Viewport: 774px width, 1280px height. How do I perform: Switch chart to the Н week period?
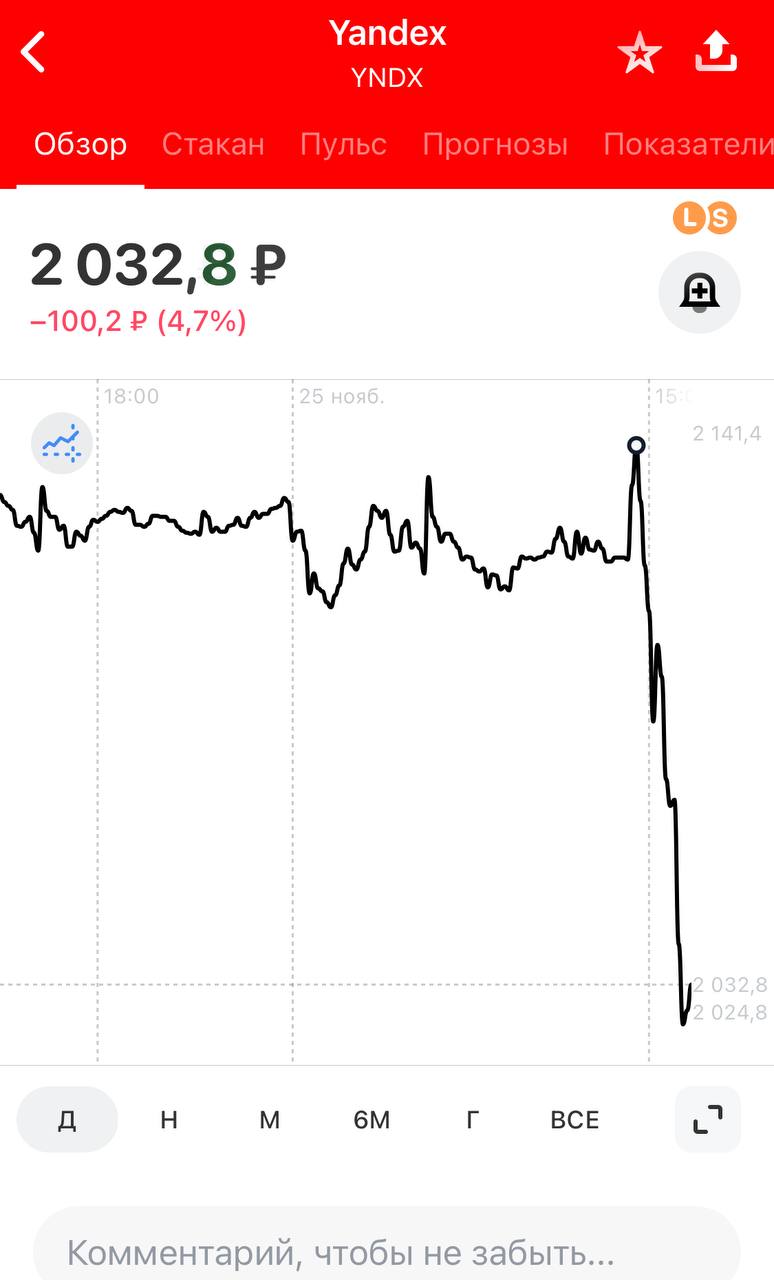coord(169,1120)
